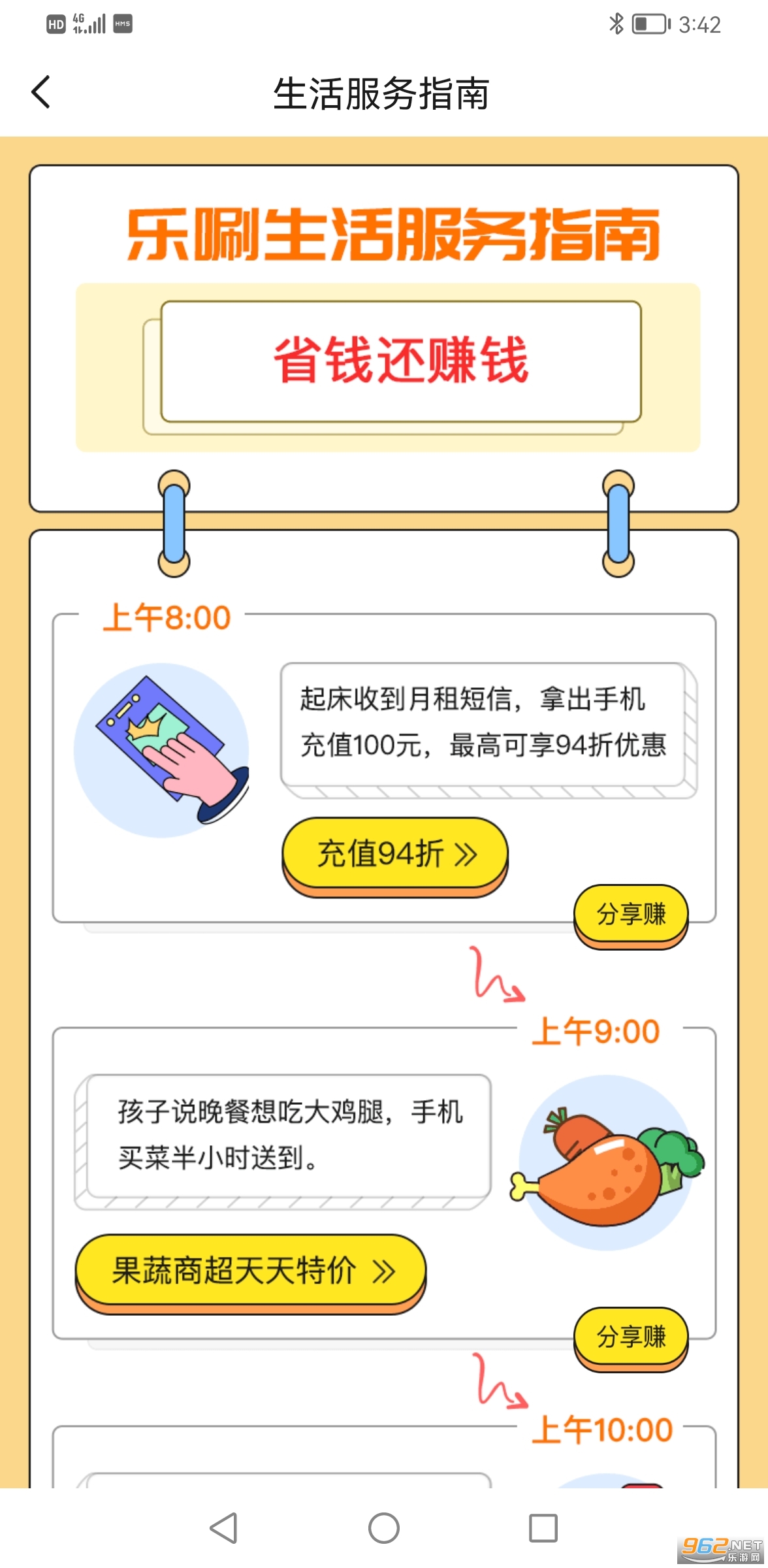Go back from 生活服务指南 page
This screenshot has width=768, height=1568.
pyautogui.click(x=40, y=92)
